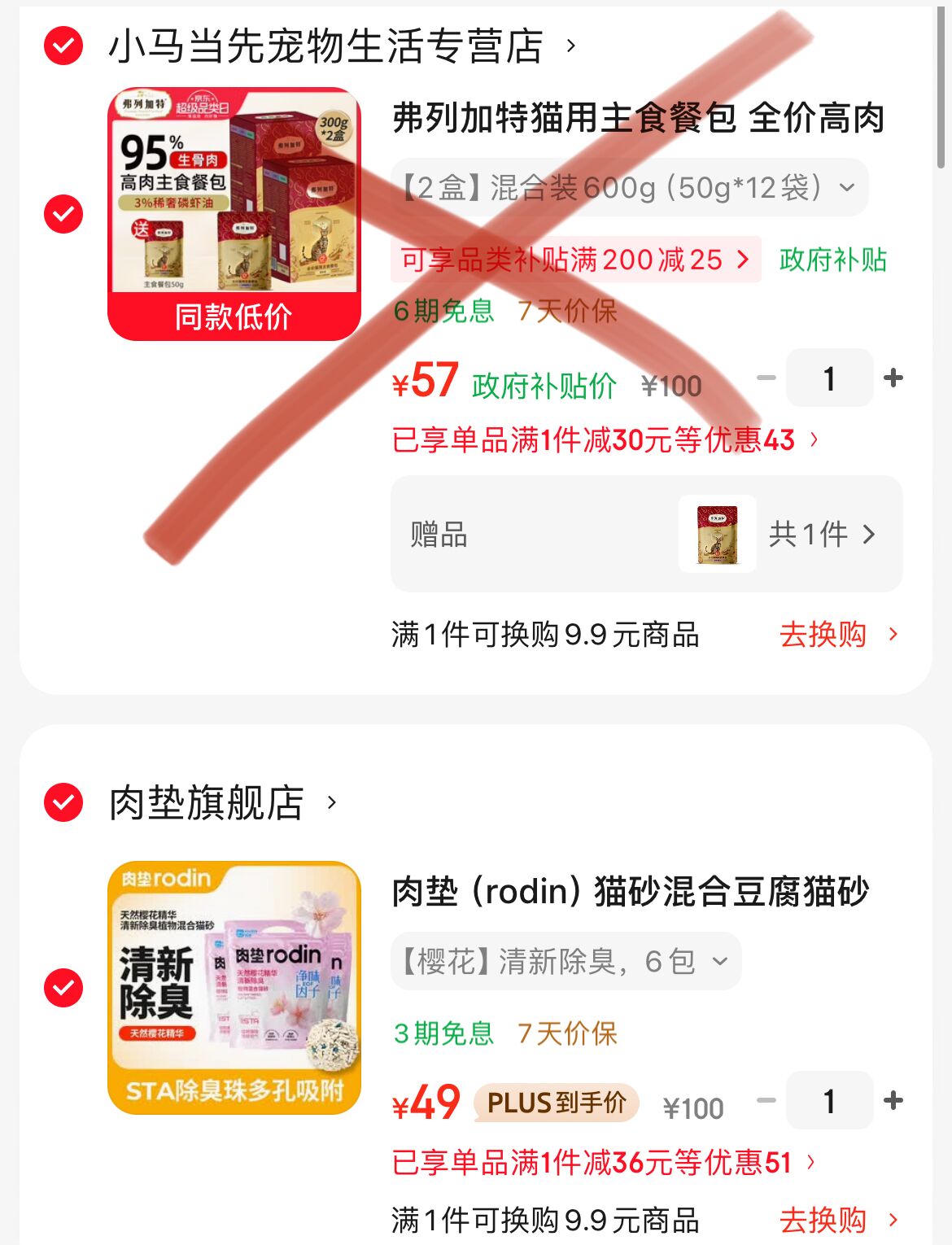View 已享单品满1件减30元 discount details
The height and width of the screenshot is (1245, 952).
[604, 440]
